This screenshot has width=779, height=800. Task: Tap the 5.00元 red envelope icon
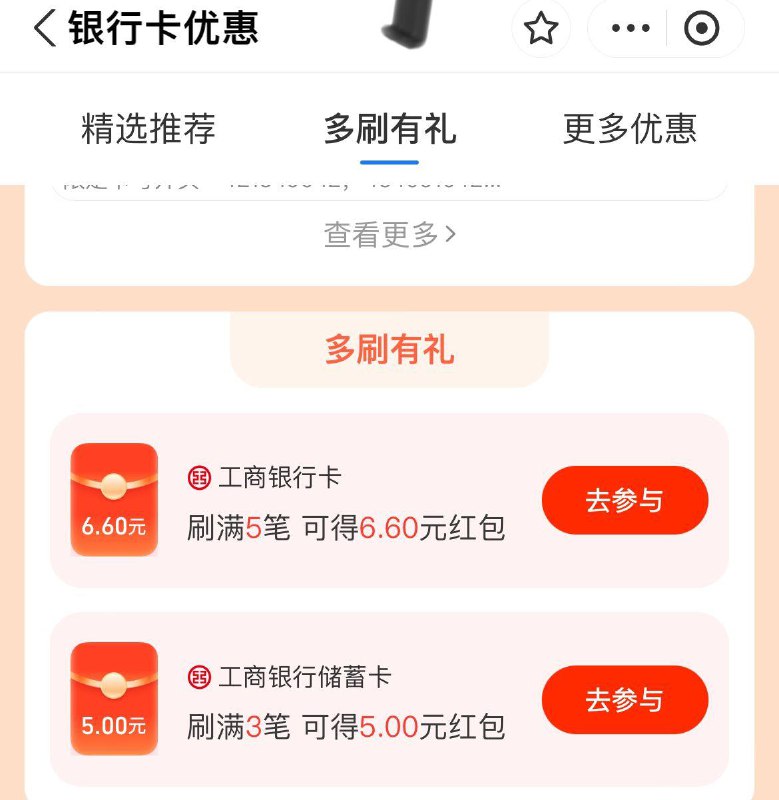tap(113, 699)
